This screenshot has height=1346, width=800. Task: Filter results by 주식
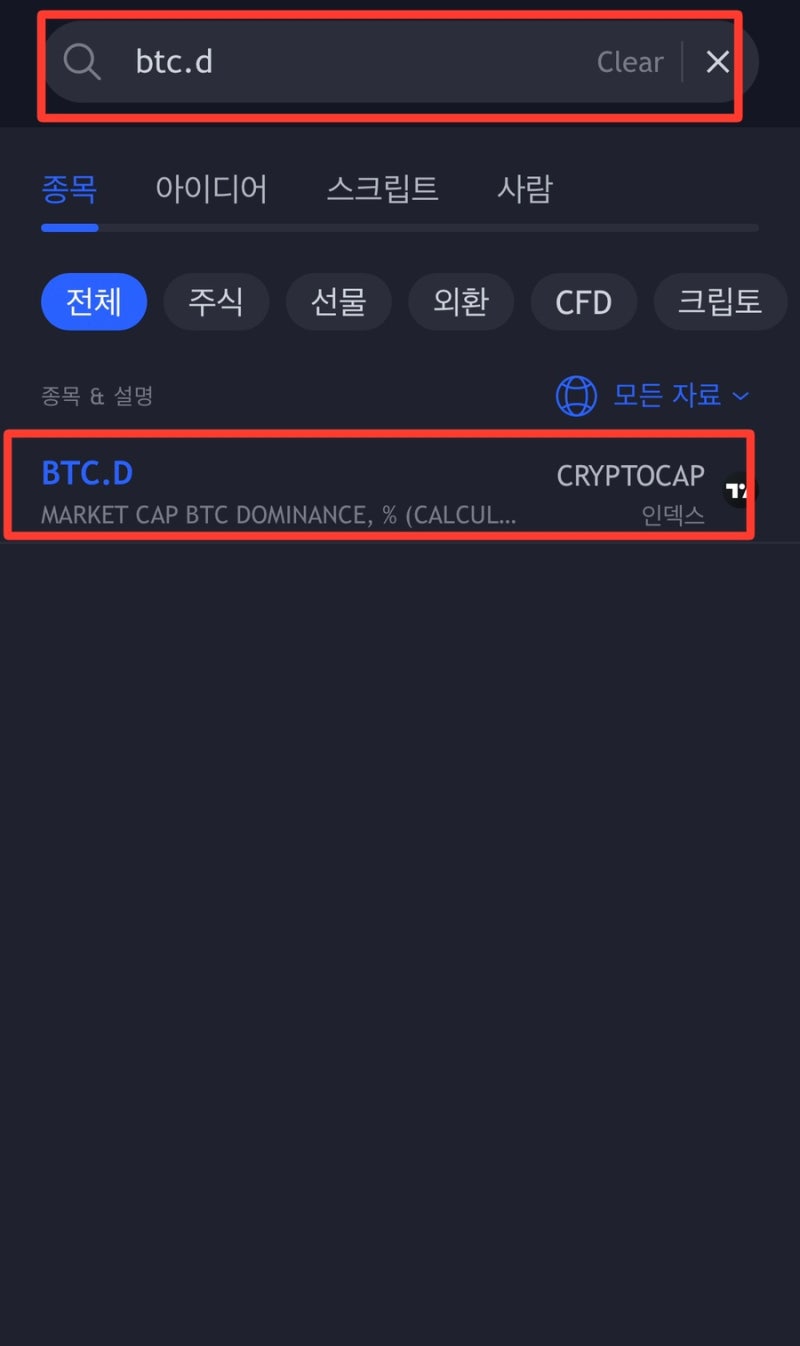(216, 302)
